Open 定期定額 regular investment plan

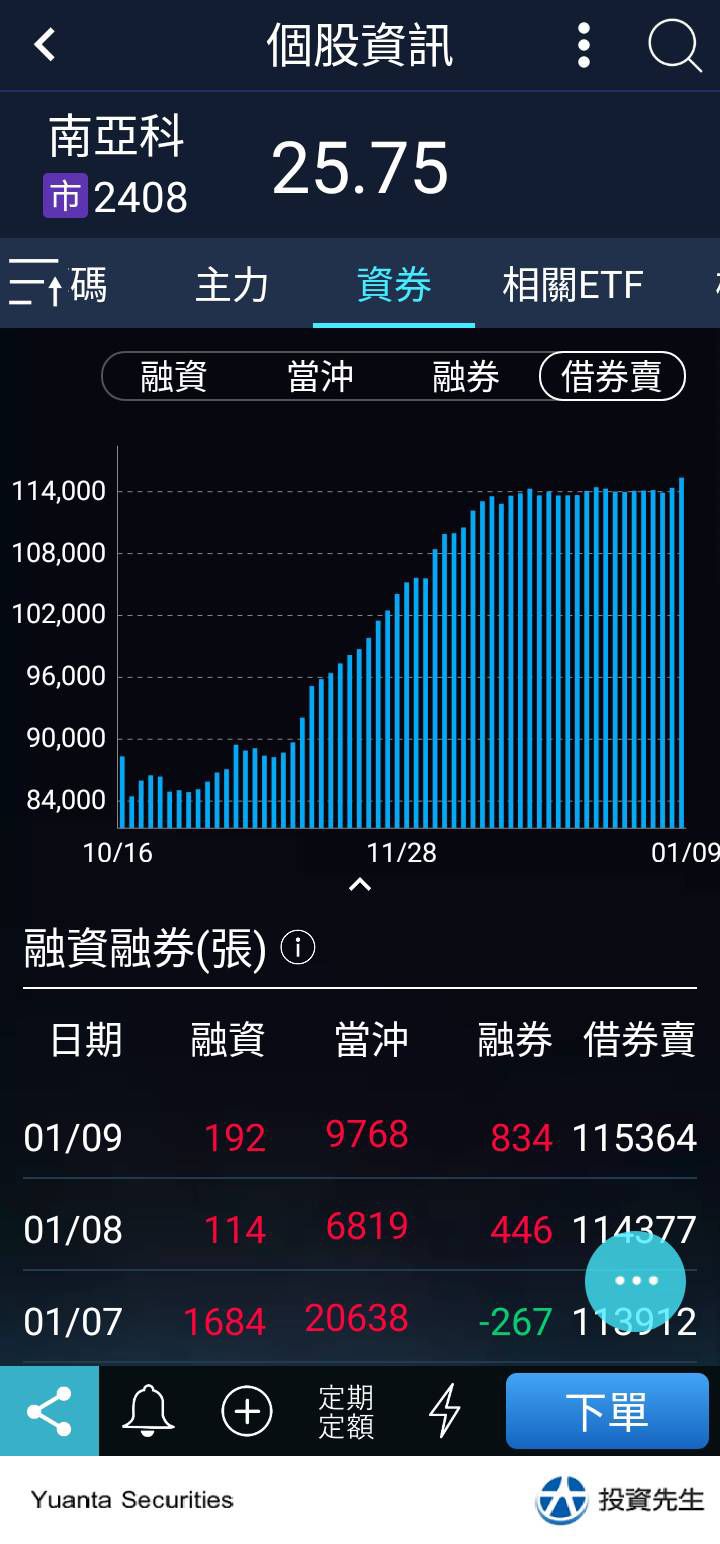click(x=346, y=1411)
